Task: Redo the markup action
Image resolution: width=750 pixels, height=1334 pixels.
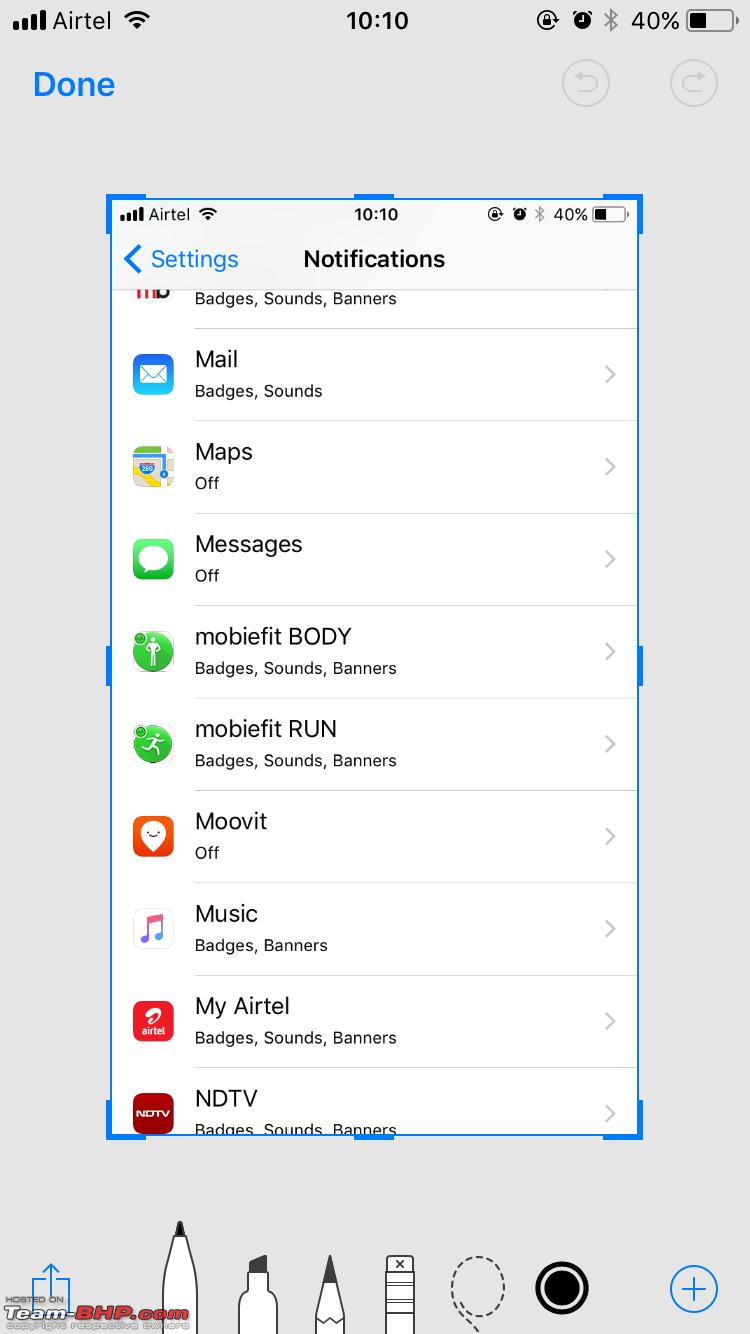Action: coord(693,83)
